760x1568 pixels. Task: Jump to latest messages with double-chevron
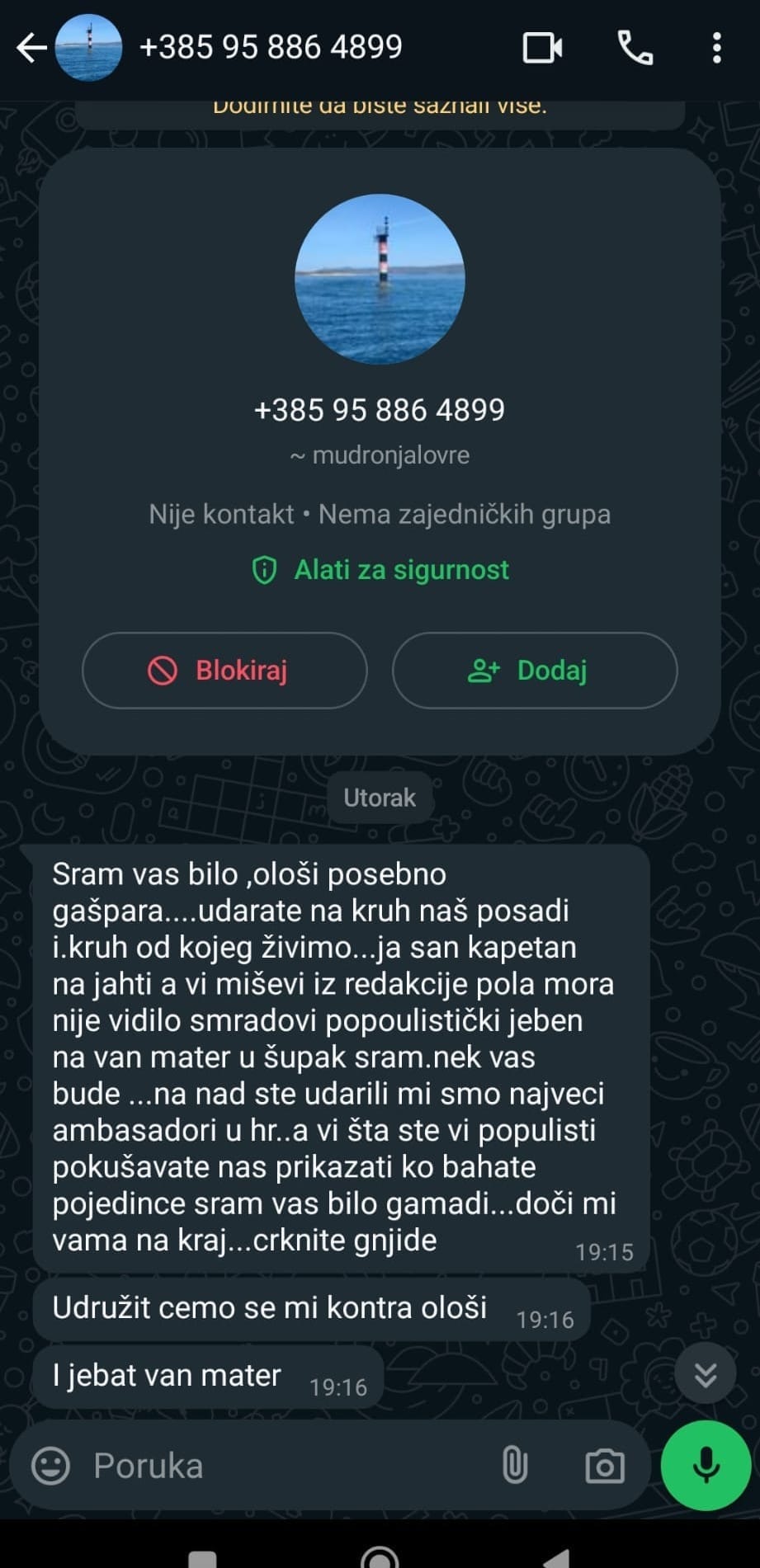[x=706, y=1374]
